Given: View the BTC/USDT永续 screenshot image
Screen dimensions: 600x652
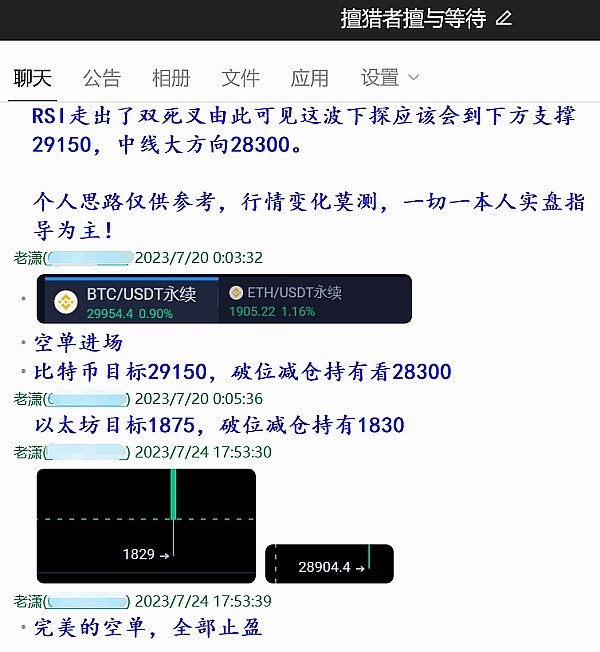Looking at the screenshot, I should (x=224, y=299).
